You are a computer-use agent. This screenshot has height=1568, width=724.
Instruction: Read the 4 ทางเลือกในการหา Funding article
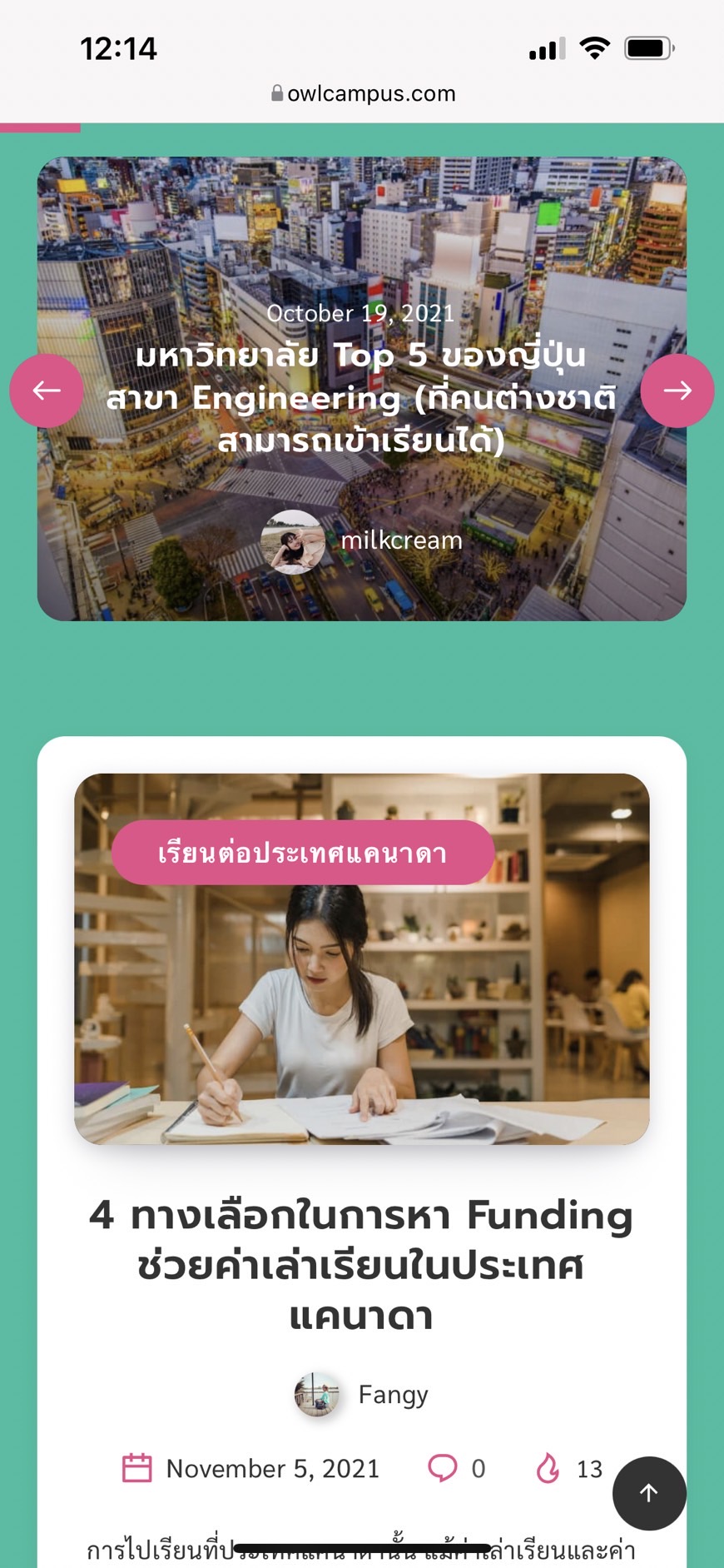361,1265
